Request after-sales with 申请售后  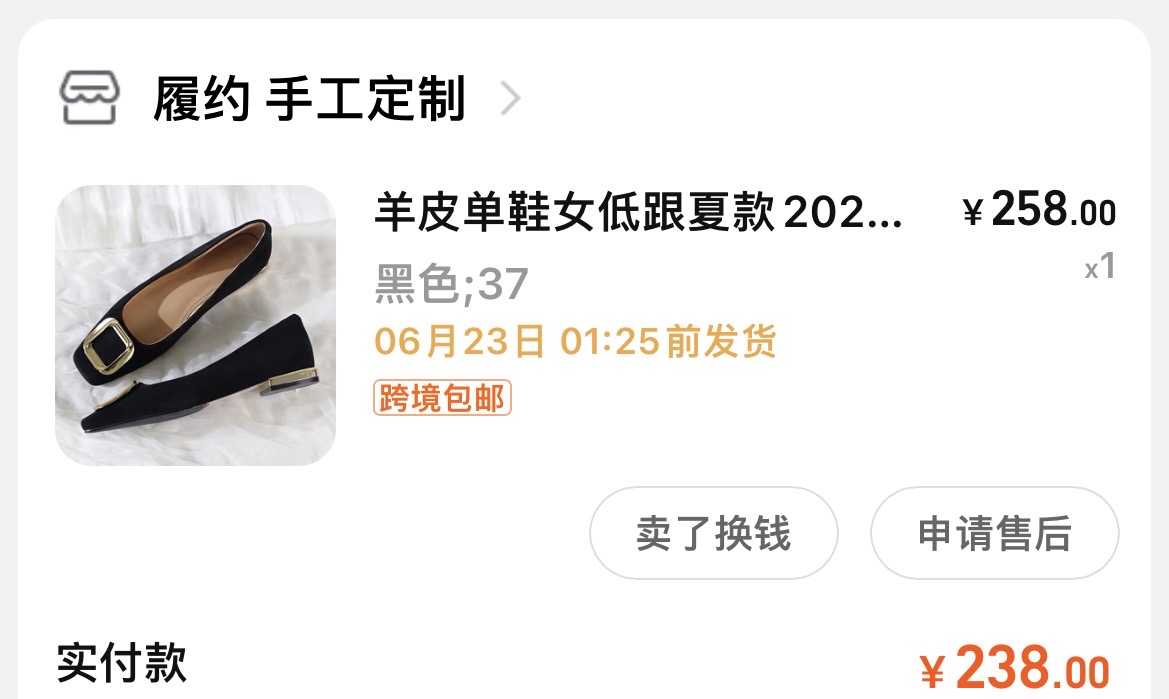994,533
